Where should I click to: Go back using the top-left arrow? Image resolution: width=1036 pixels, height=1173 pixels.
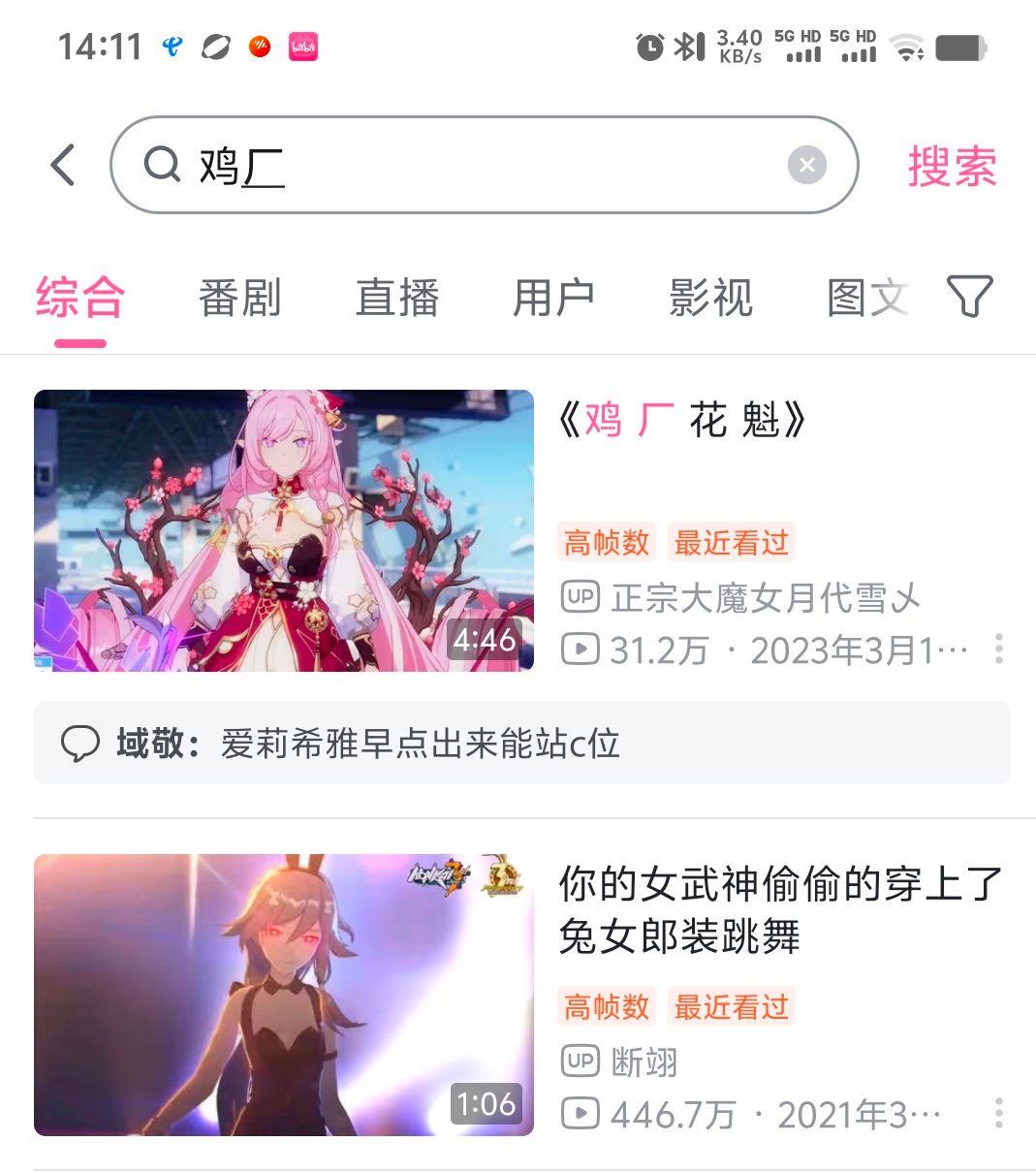click(x=63, y=165)
